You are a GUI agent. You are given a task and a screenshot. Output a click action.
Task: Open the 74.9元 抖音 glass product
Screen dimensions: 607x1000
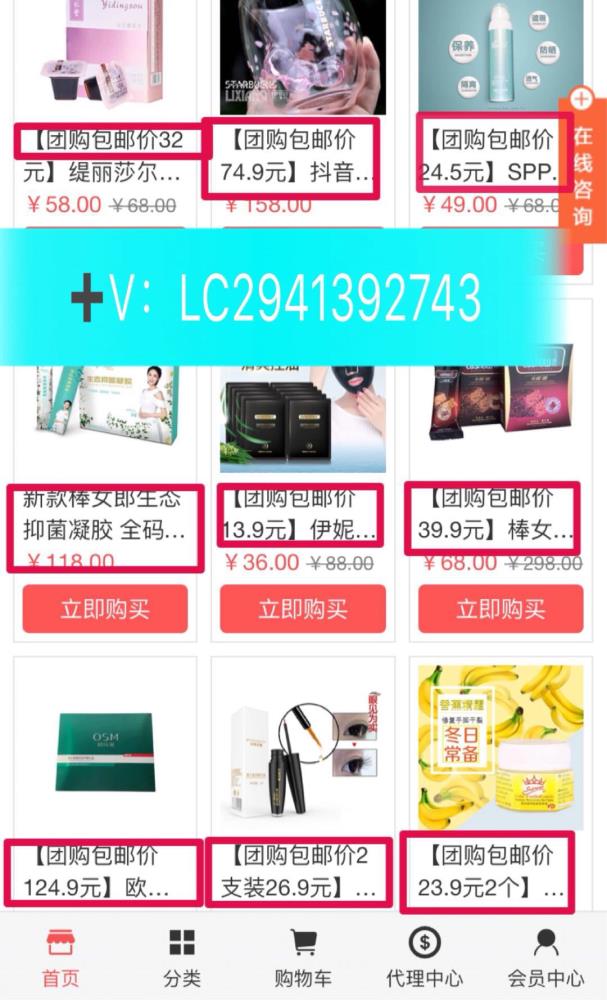tap(303, 60)
